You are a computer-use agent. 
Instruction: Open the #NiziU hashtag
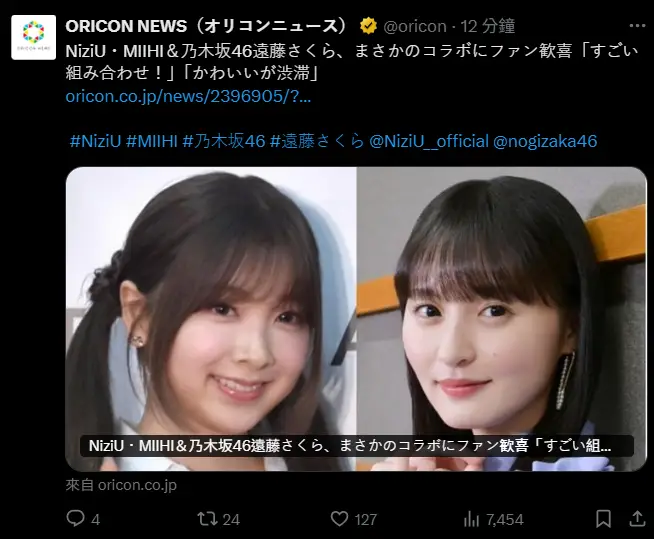click(x=96, y=141)
